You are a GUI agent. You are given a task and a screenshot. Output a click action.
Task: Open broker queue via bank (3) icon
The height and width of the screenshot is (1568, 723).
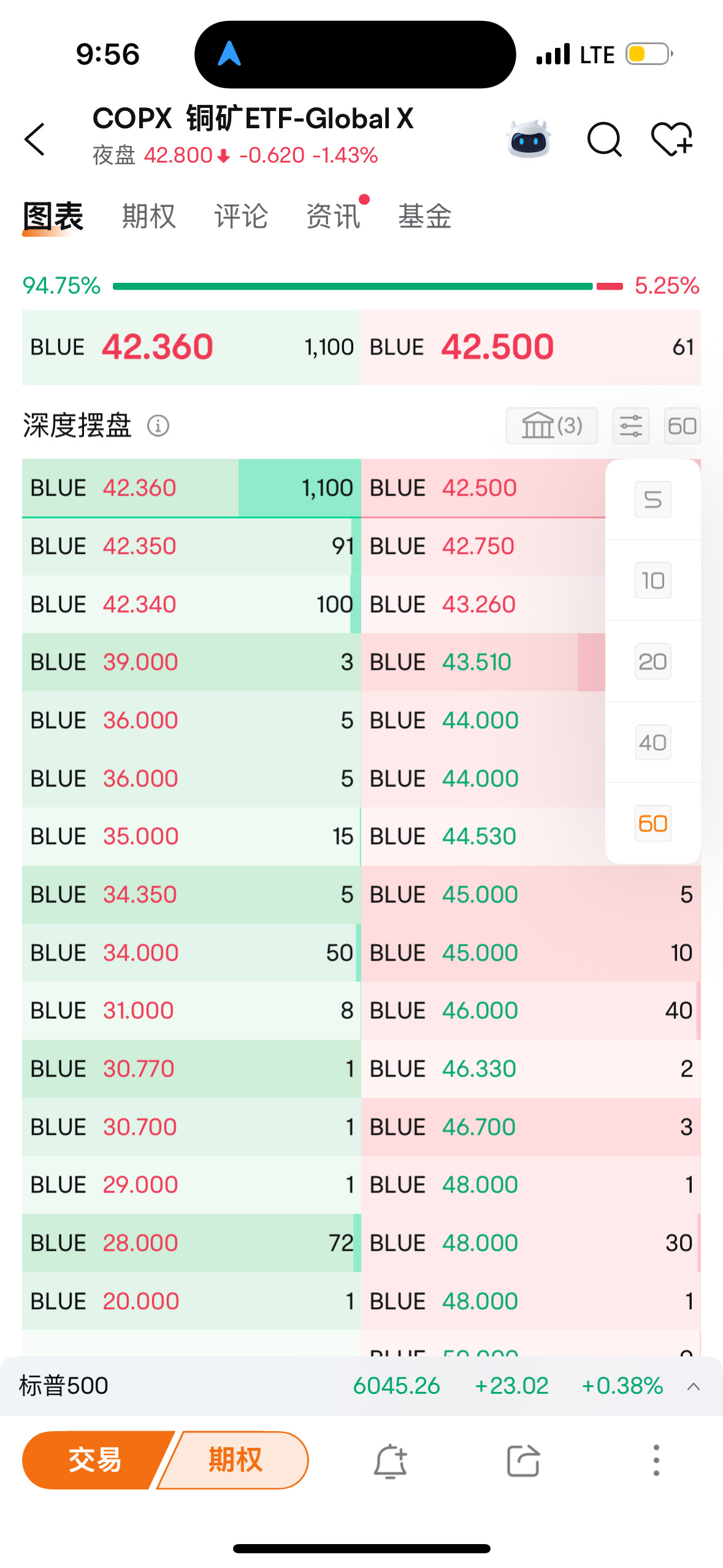[x=550, y=425]
